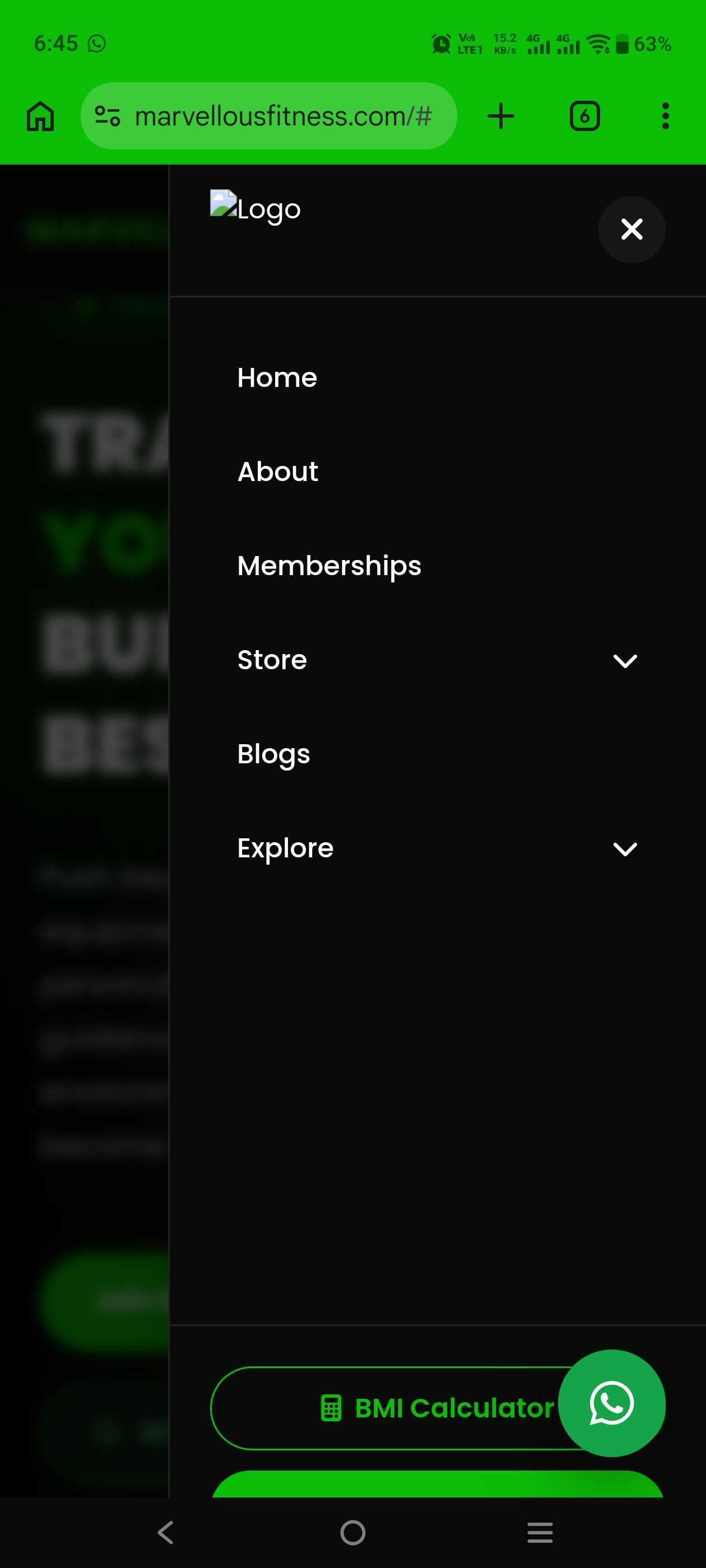
Task: Open the Memberships page
Action: coord(329,566)
